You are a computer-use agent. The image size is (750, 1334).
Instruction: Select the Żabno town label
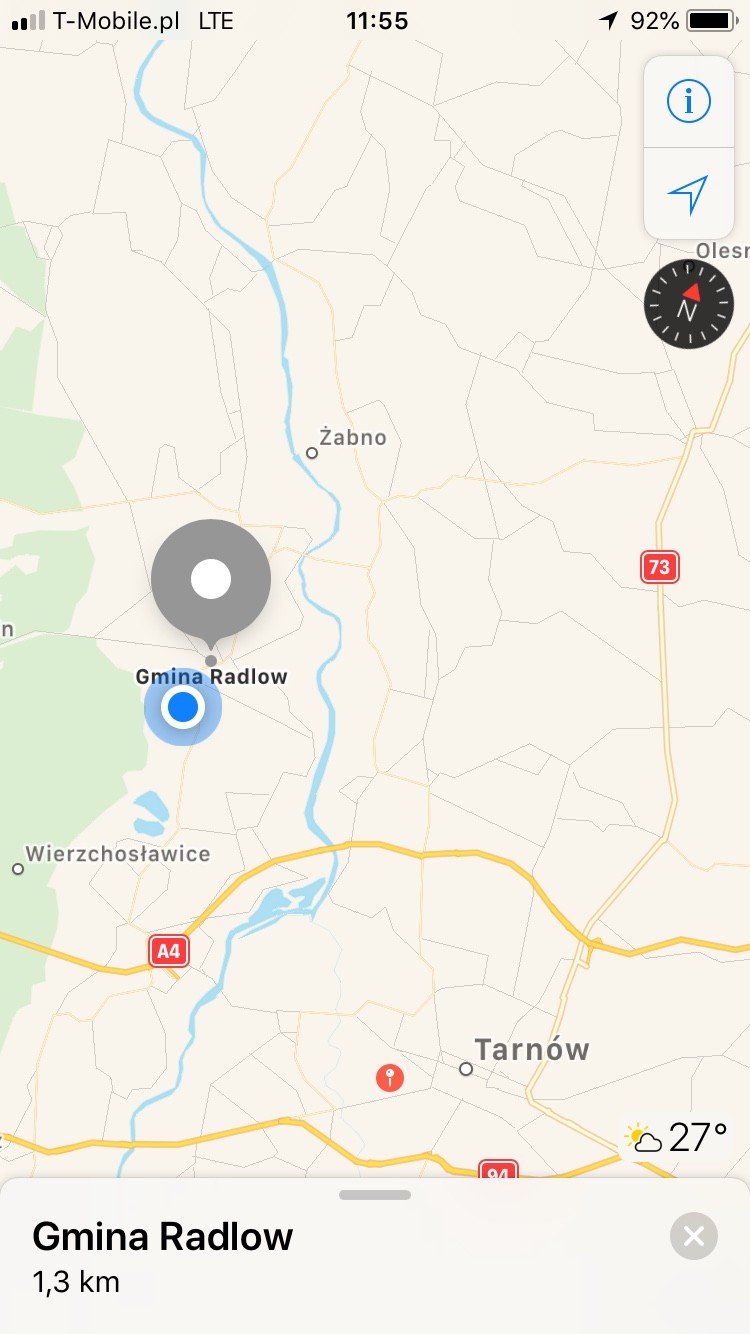352,438
